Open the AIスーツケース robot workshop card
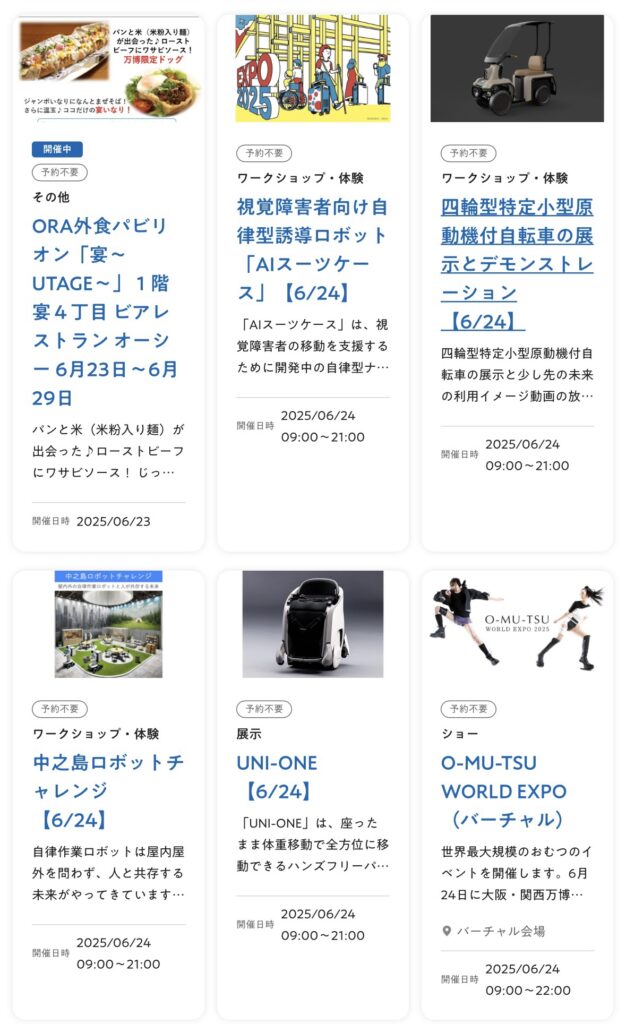The width and height of the screenshot is (626, 1024). coord(312,250)
